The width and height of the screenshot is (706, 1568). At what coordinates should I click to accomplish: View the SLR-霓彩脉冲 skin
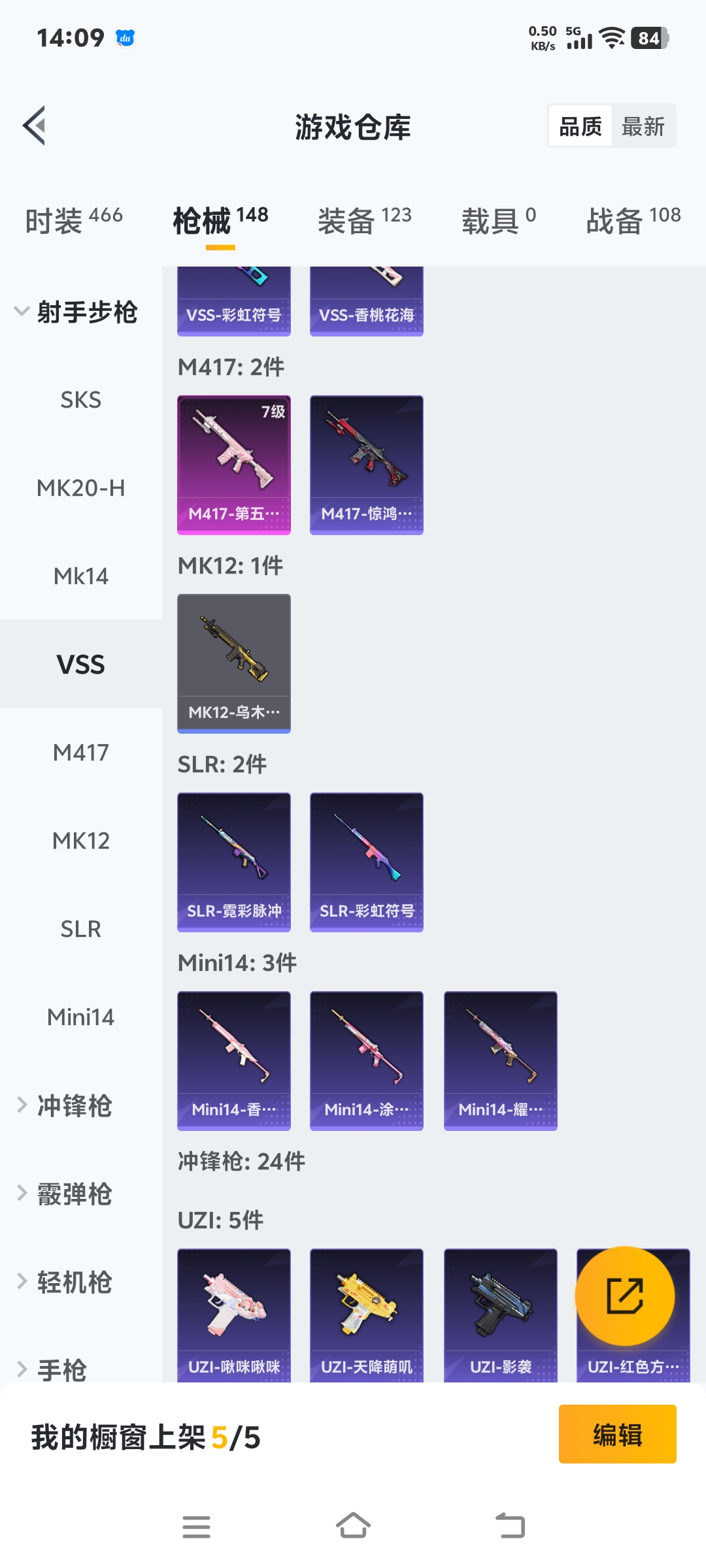[234, 862]
